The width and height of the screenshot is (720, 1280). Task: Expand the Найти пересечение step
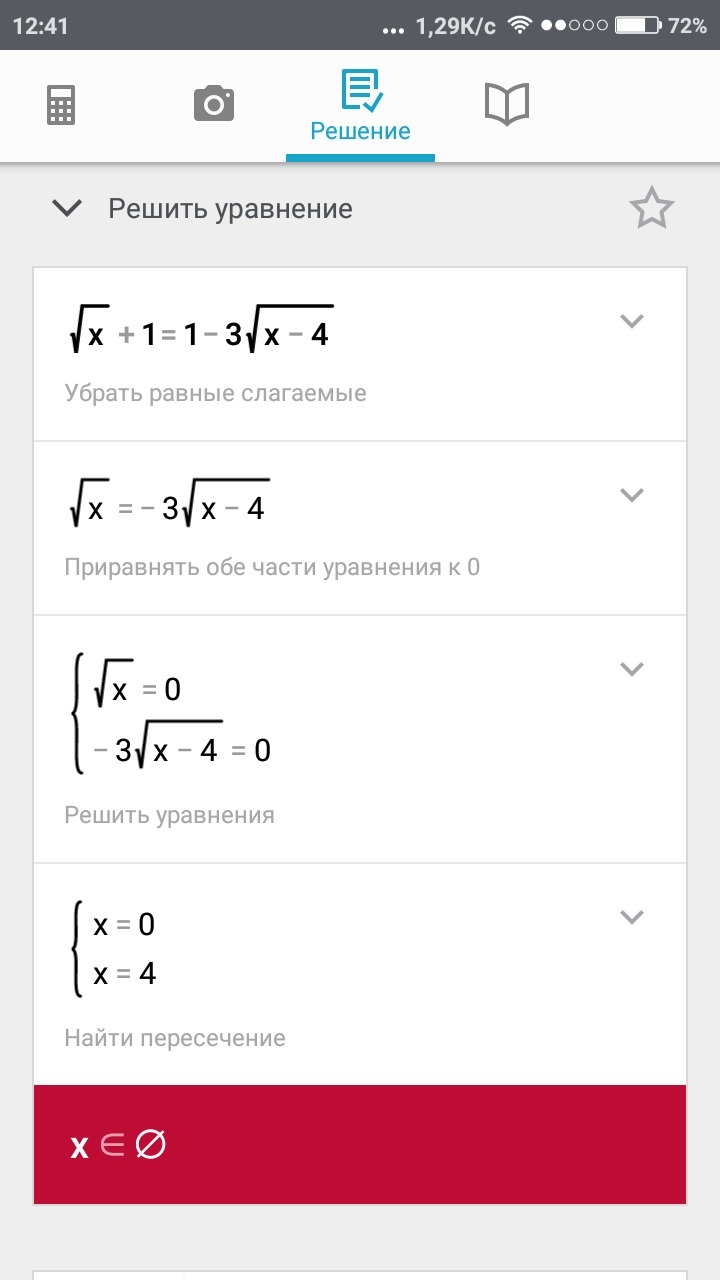[631, 917]
